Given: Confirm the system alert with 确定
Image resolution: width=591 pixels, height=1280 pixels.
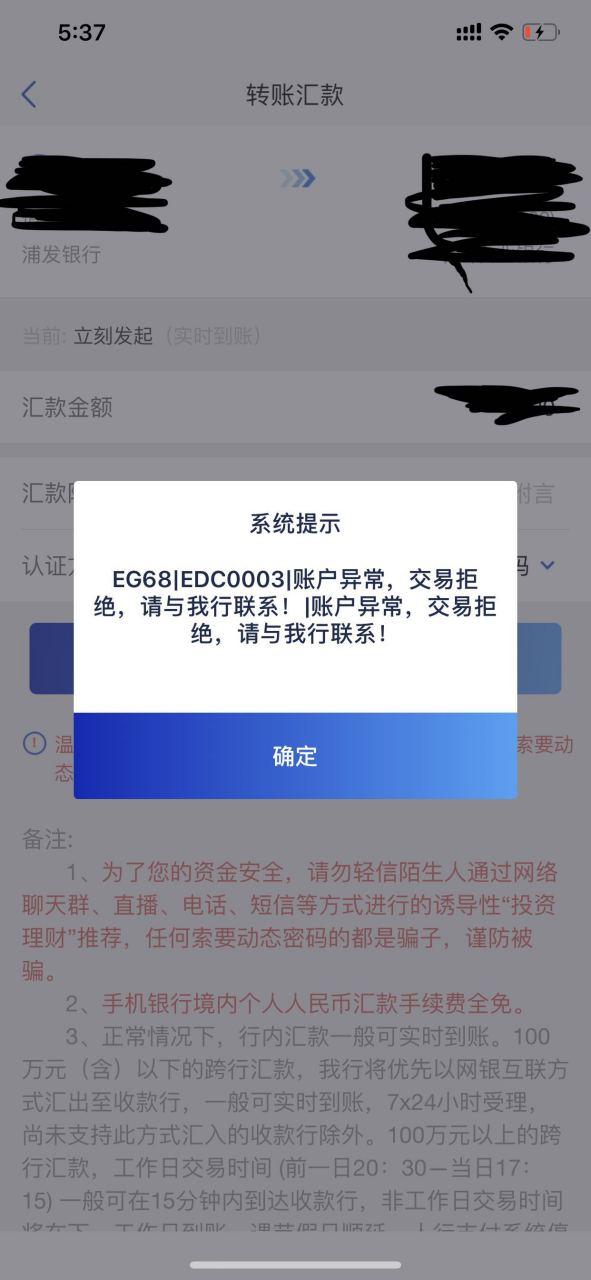Looking at the screenshot, I should click(x=295, y=756).
